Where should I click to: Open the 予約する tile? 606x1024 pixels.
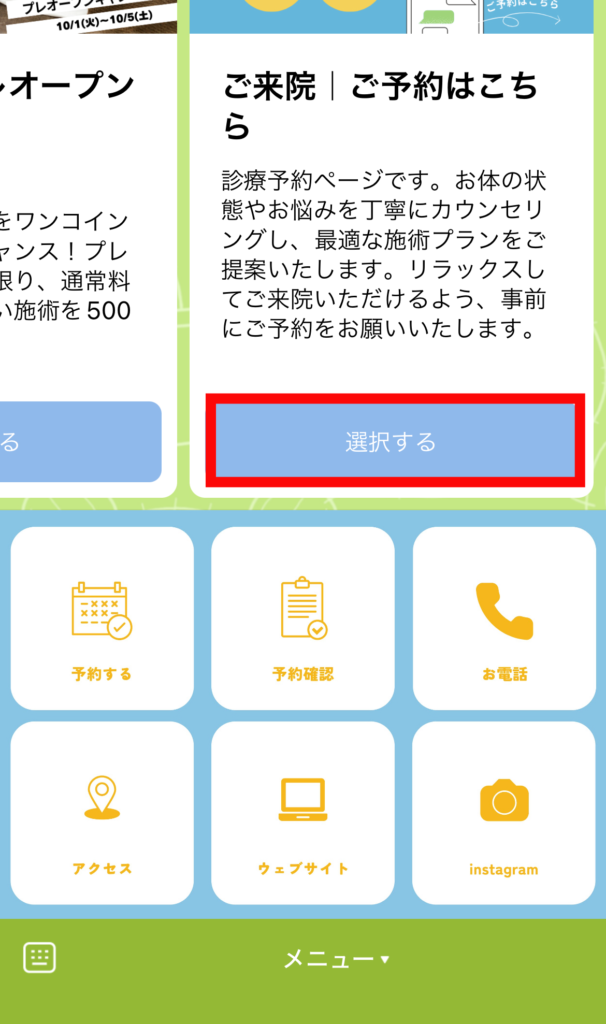pyautogui.click(x=102, y=618)
